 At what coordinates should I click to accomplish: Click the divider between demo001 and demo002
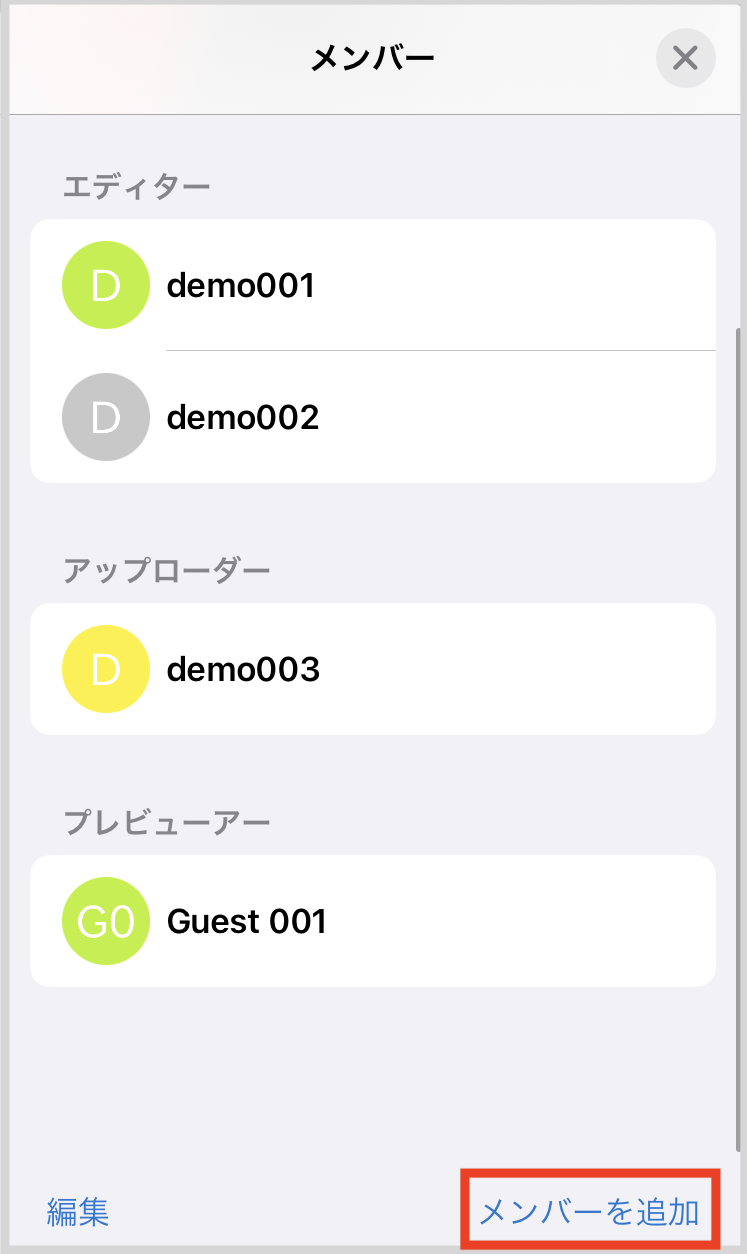tap(440, 351)
